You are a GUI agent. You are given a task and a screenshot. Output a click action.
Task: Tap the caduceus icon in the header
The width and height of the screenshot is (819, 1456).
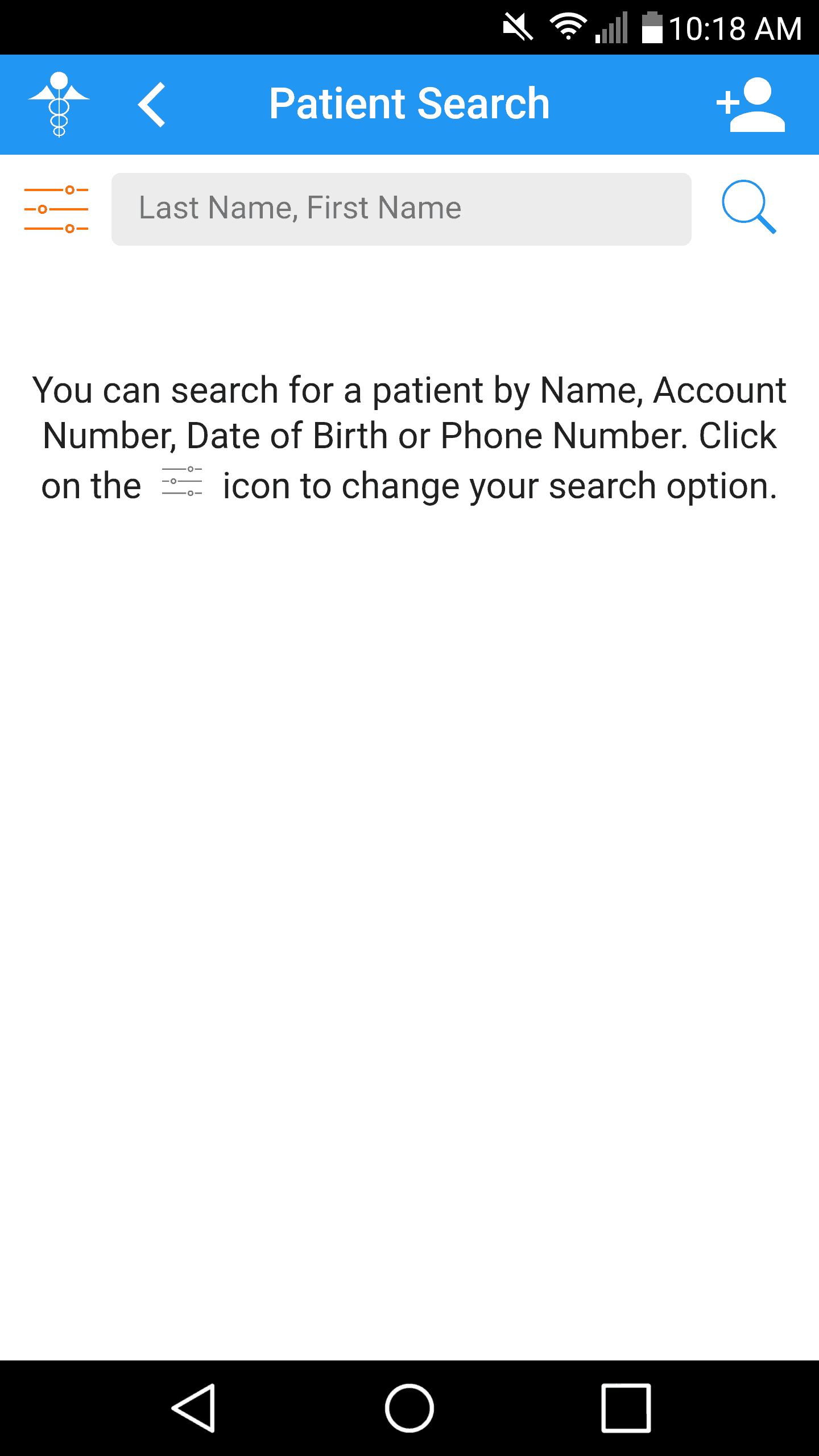point(59,105)
